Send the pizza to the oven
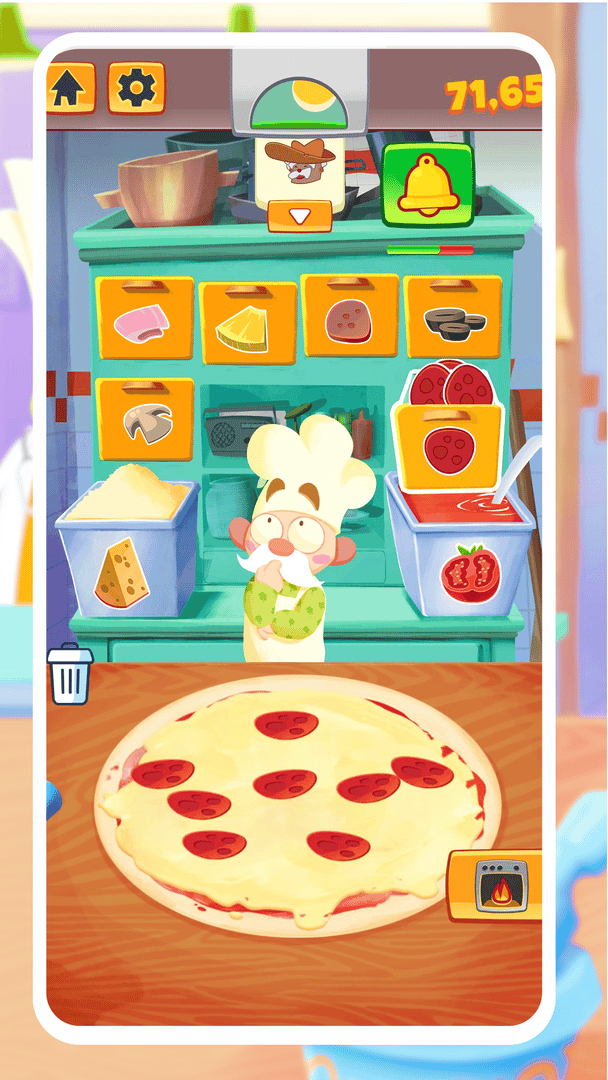Viewport: 608px width, 1080px height. pos(498,885)
